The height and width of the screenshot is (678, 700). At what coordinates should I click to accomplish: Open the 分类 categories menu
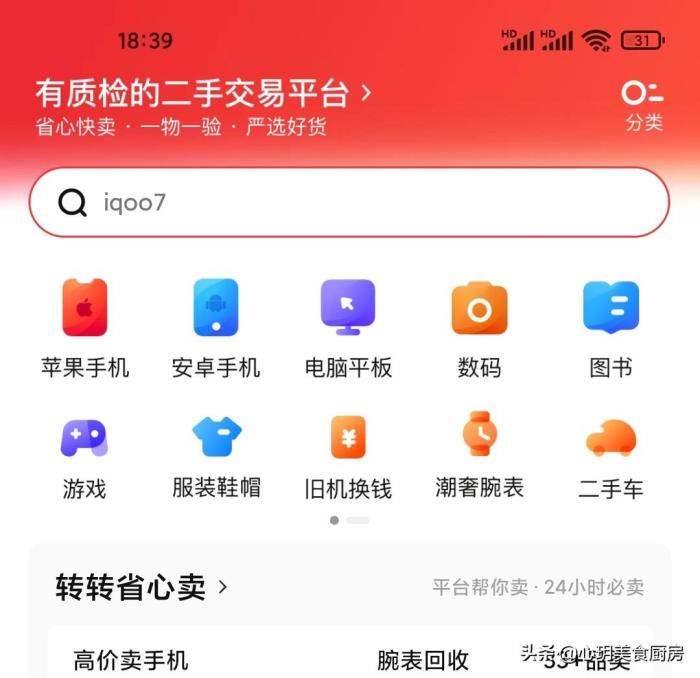(x=643, y=105)
